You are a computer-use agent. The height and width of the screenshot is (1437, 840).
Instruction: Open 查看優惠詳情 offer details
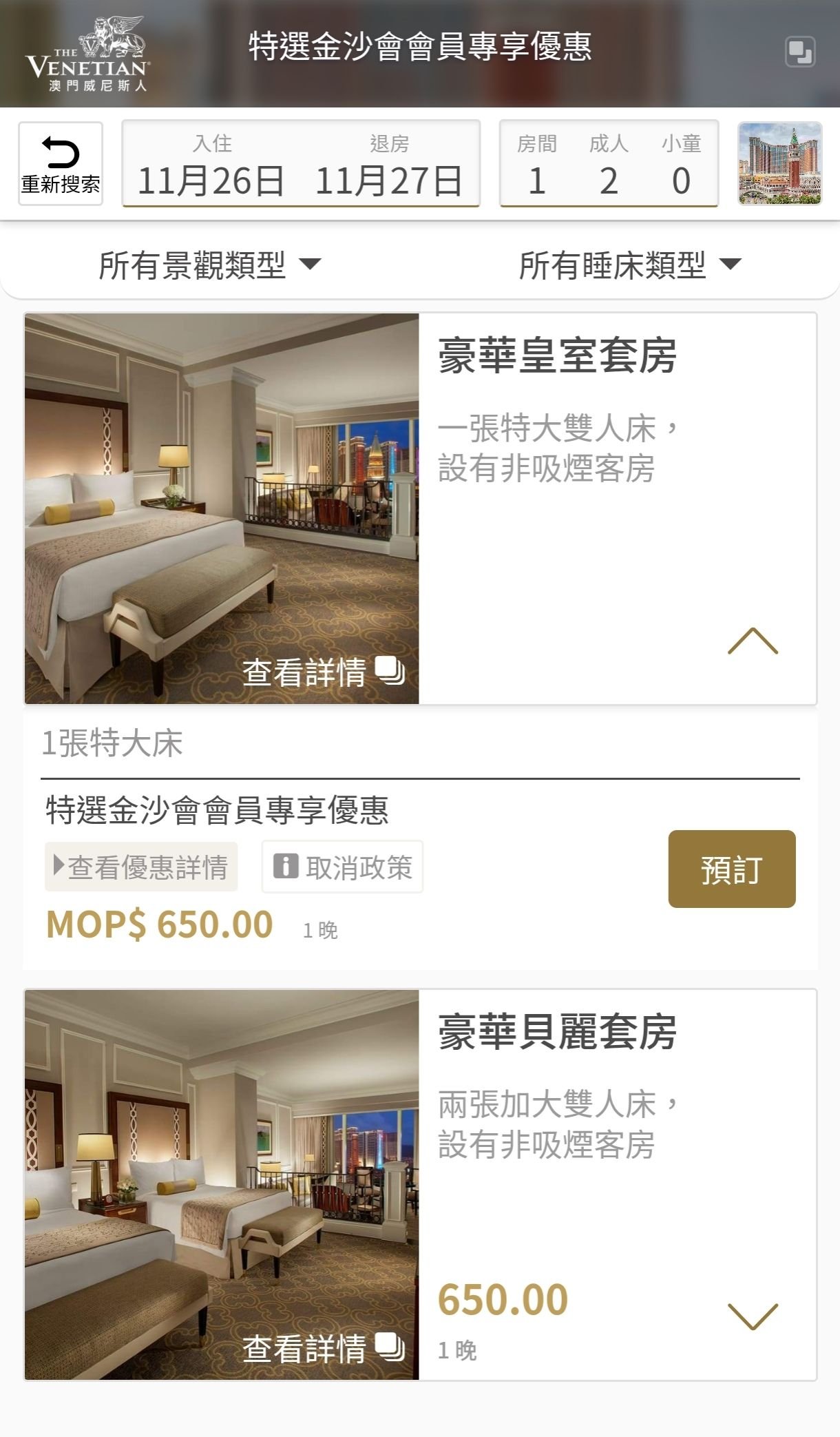click(x=141, y=867)
